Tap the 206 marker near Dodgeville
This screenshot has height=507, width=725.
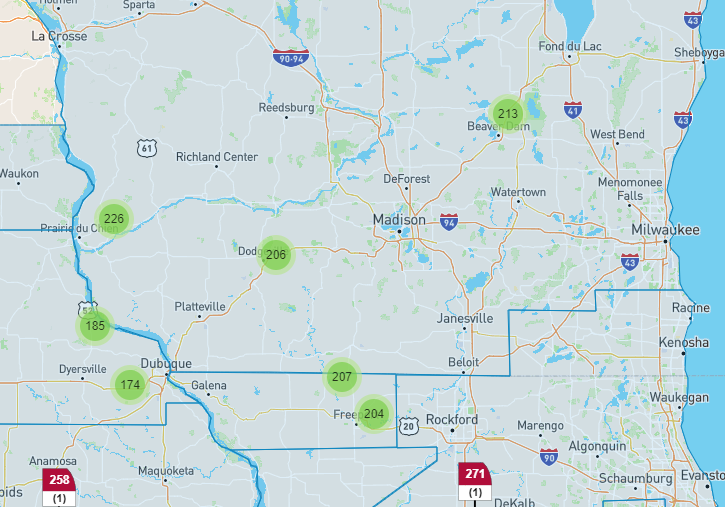(x=276, y=255)
